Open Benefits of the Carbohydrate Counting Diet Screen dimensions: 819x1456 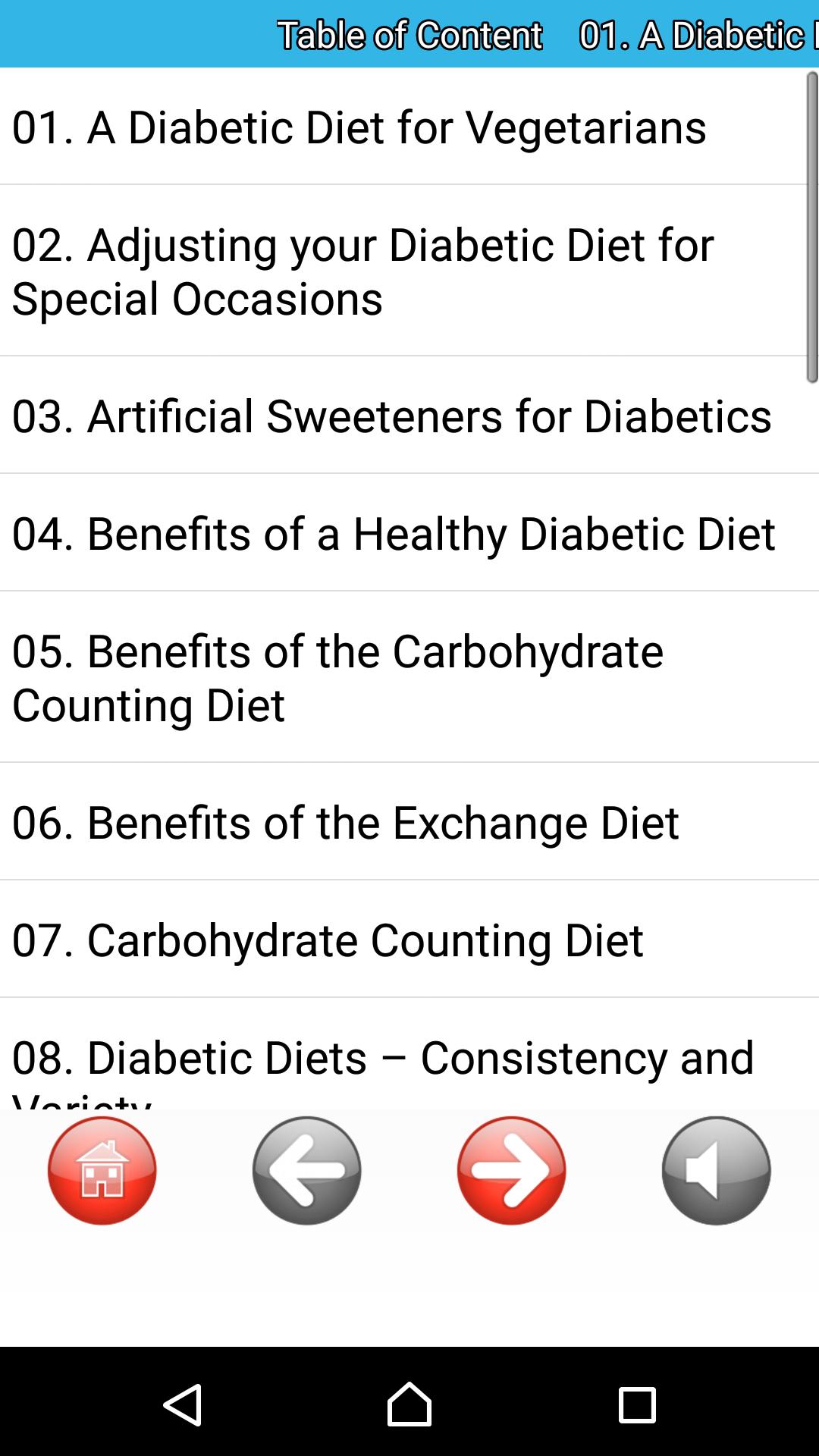point(337,677)
